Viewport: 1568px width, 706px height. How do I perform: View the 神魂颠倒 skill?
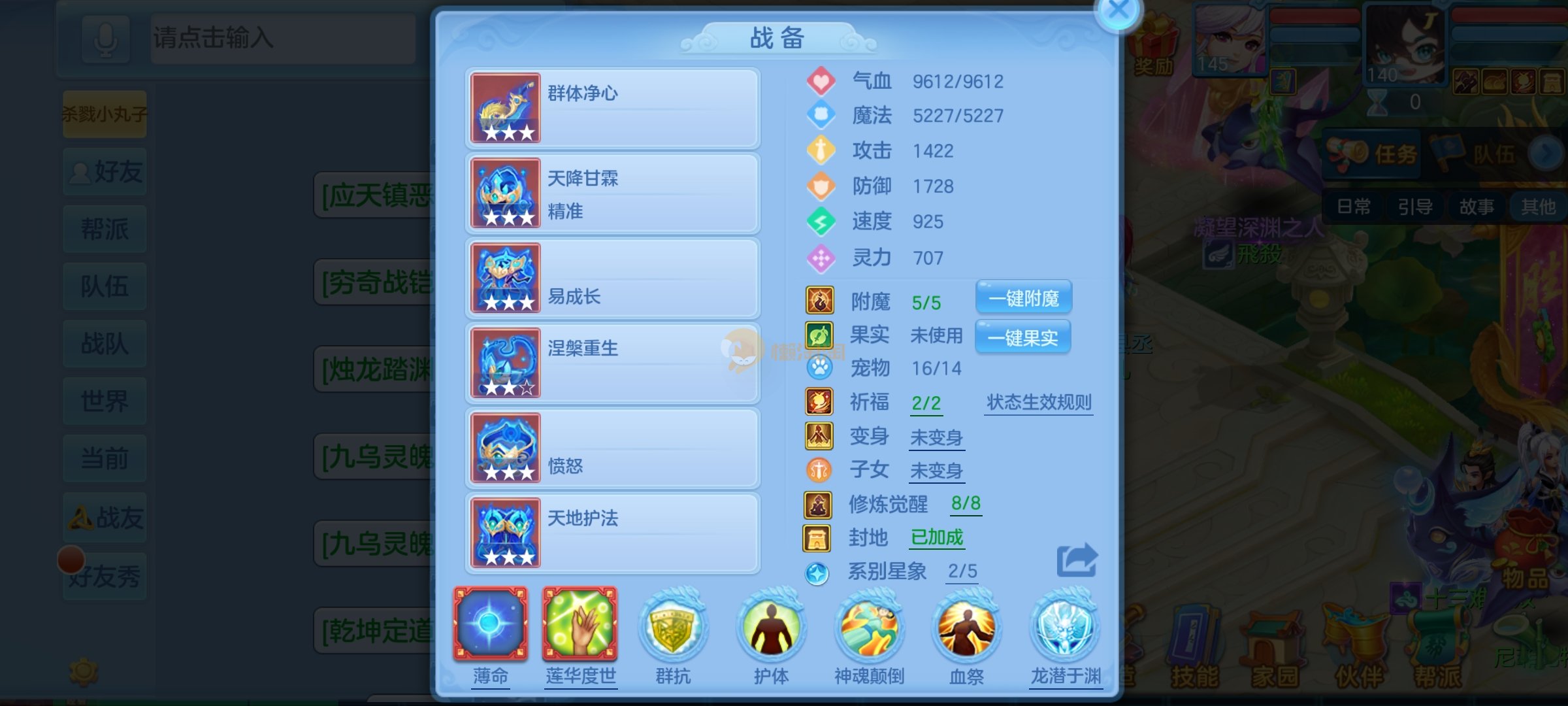click(869, 628)
